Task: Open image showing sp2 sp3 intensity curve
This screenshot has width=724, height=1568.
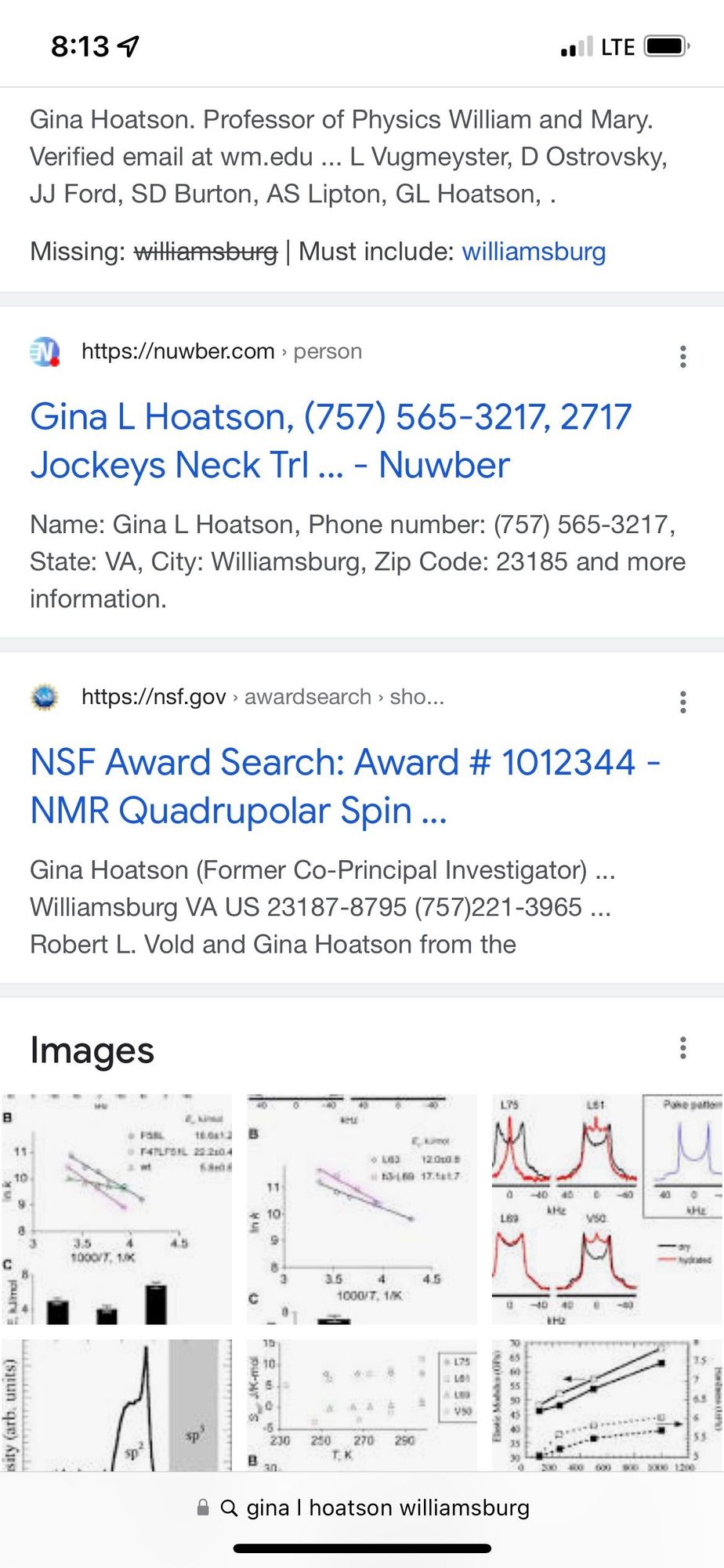Action: (116, 1403)
